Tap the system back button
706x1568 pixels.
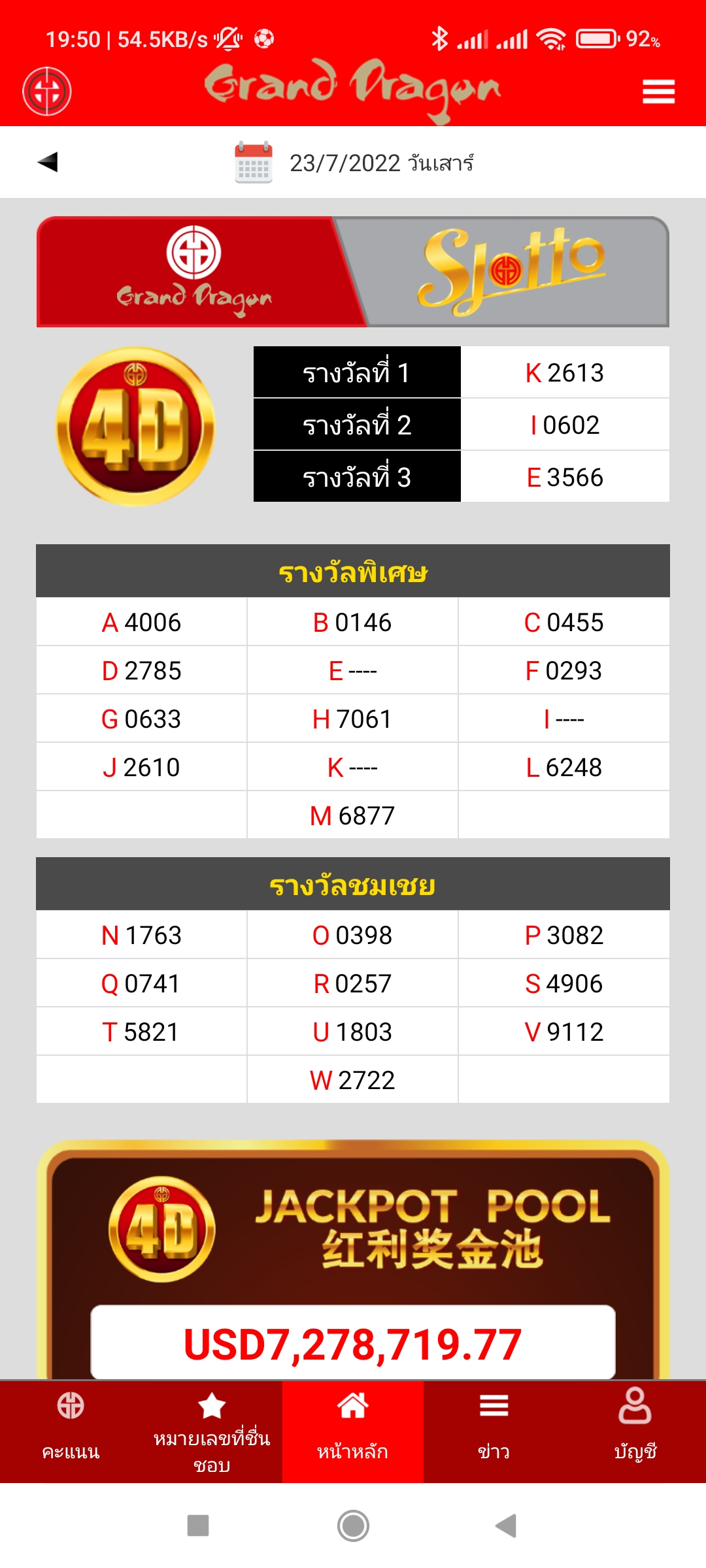pos(506,1526)
